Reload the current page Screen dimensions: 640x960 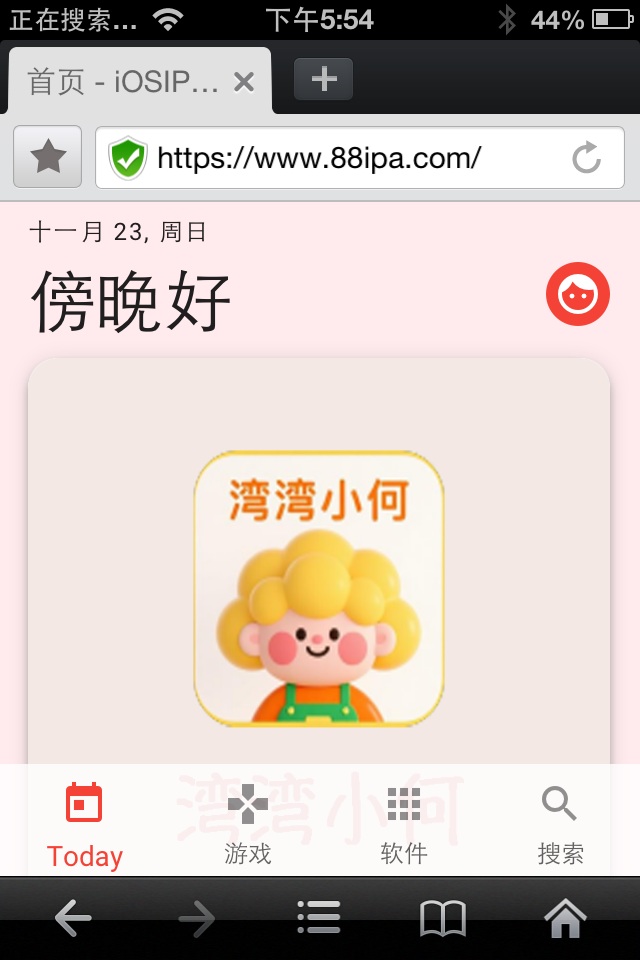point(586,157)
